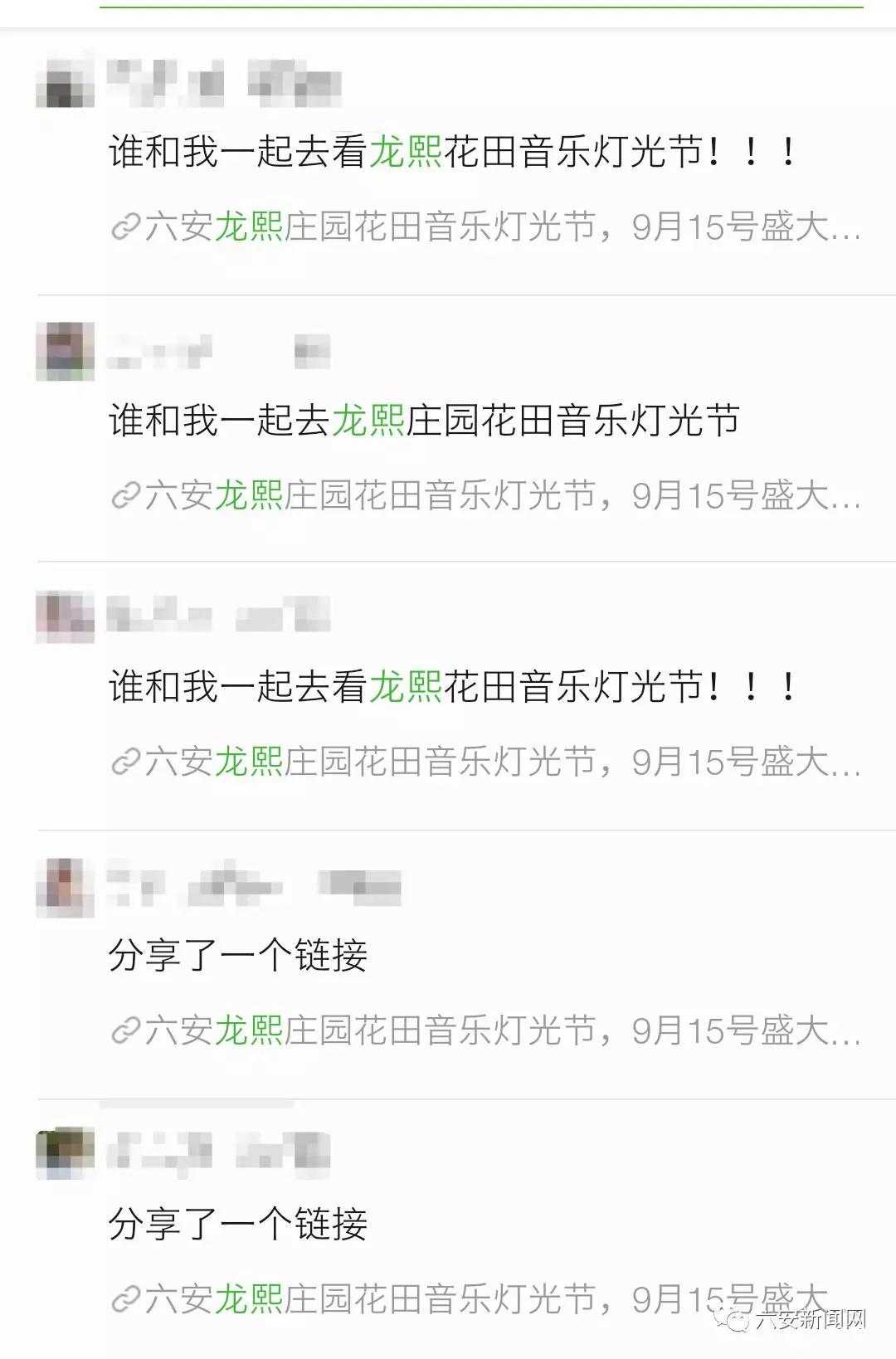Open the author avatar of the "谁和我一起去龙熙庄园花田音乐灯光节" post

[x=65, y=351]
